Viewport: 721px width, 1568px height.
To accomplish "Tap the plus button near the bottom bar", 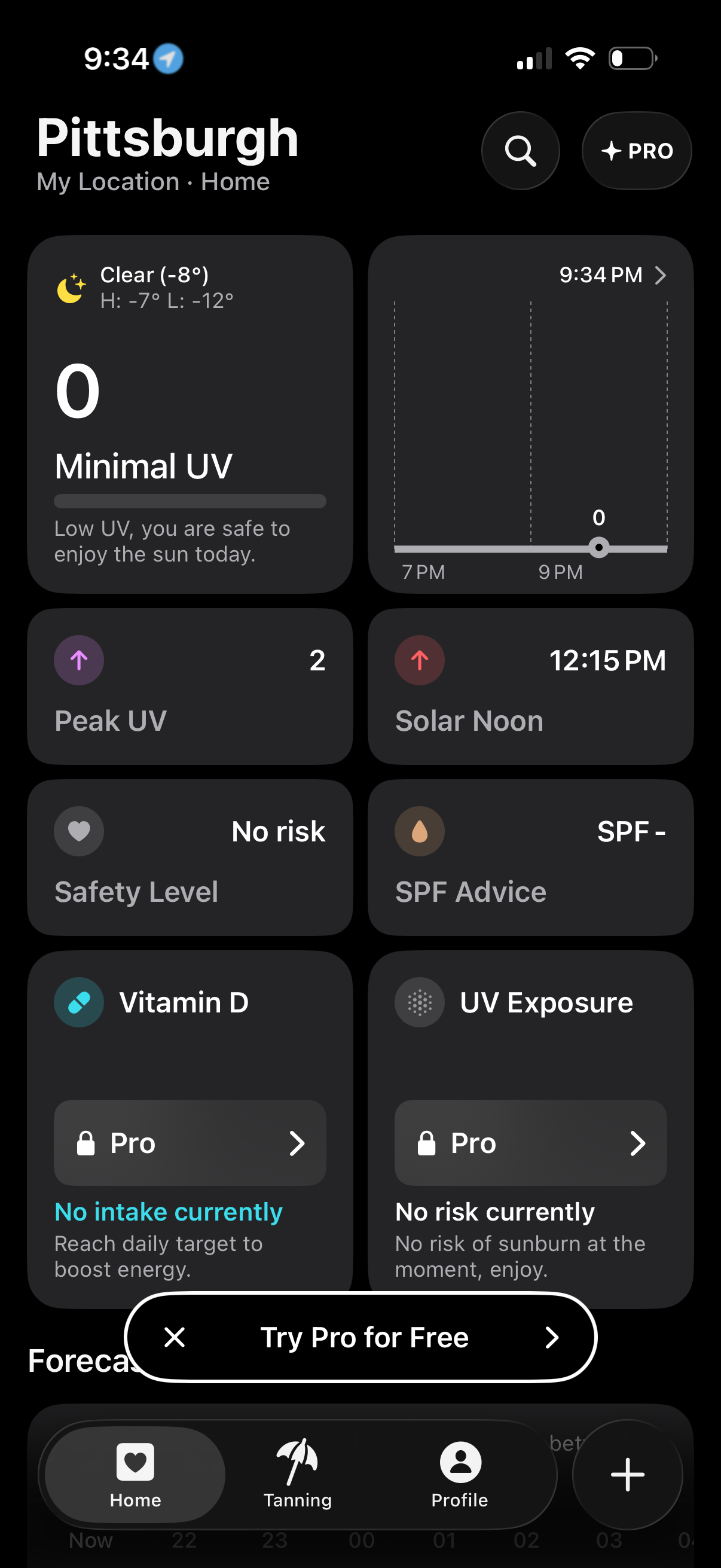I will [627, 1474].
